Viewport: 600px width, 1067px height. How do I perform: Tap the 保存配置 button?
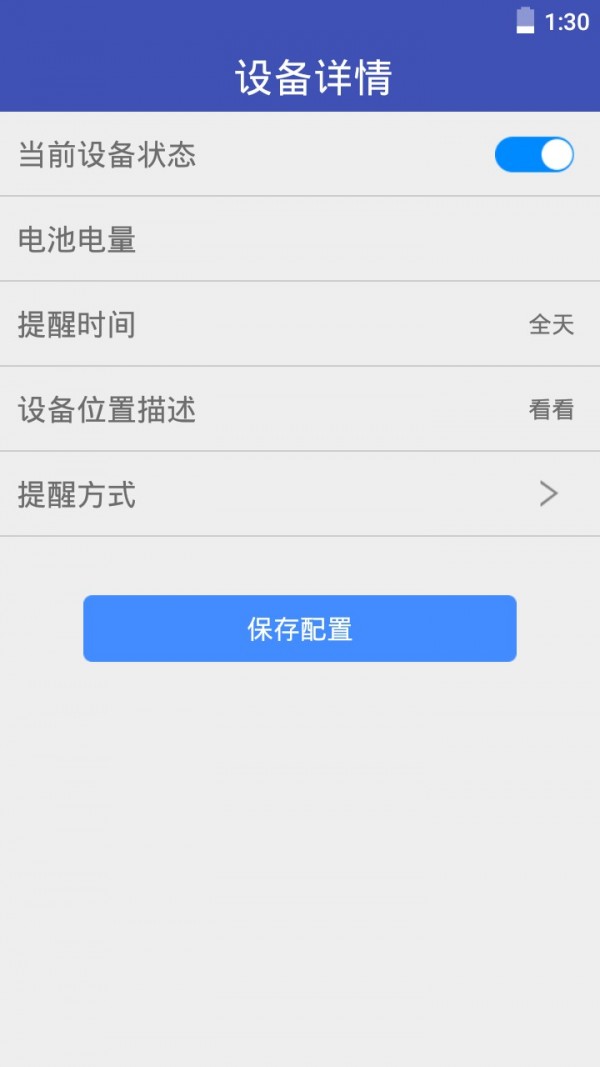pos(300,628)
